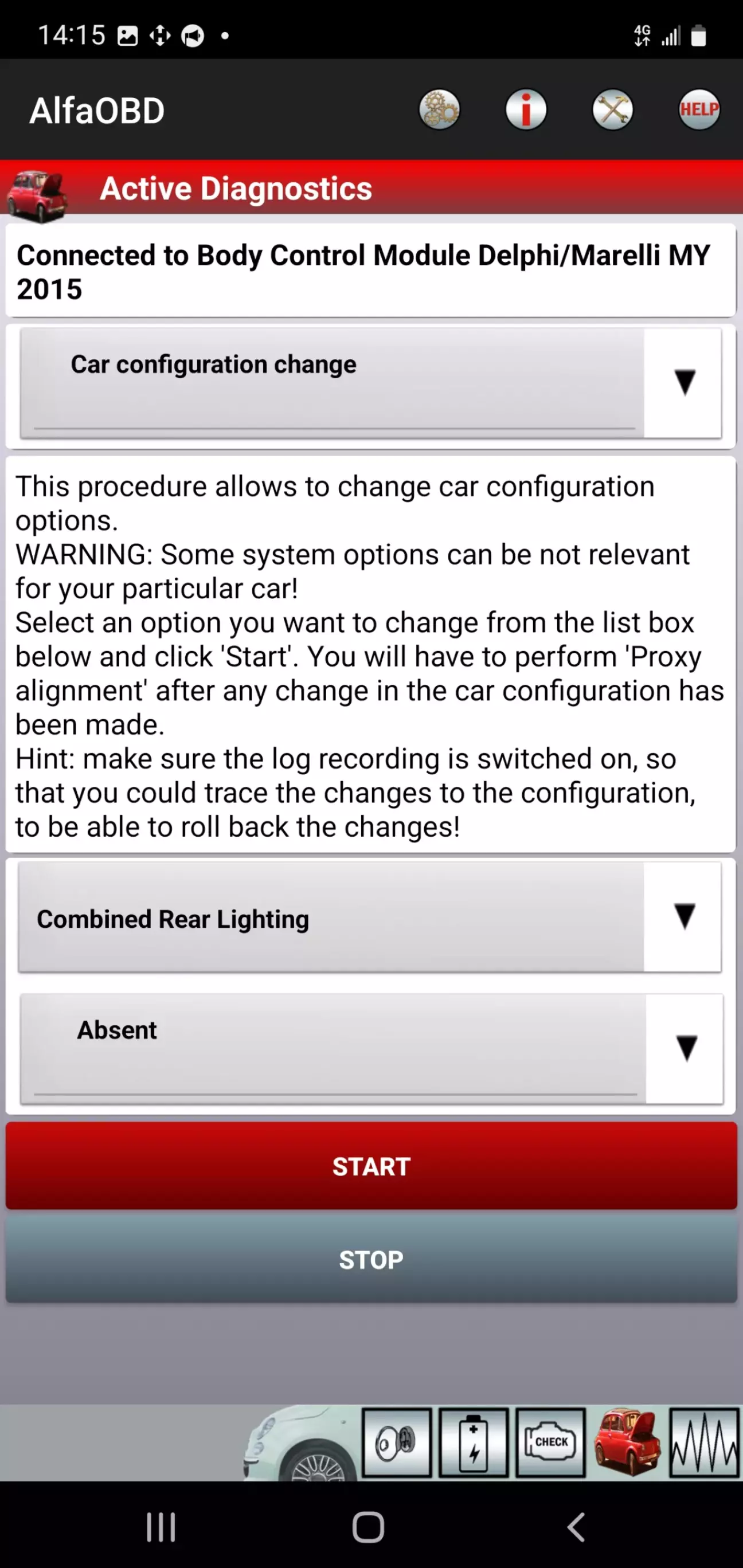Screen dimensions: 743x1568
Task: Open the gears settings icon
Action: click(439, 110)
